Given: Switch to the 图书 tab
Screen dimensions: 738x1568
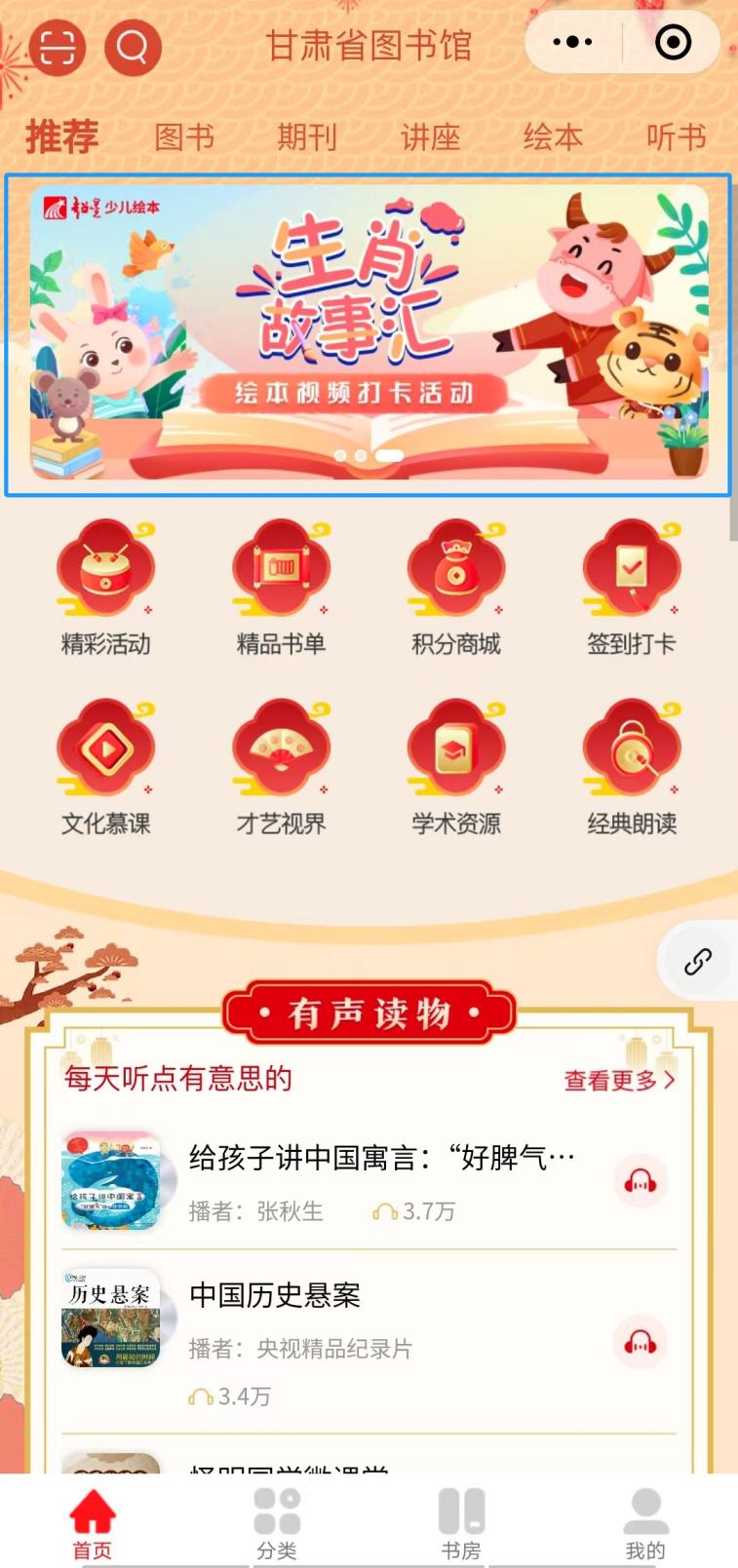Looking at the screenshot, I should [184, 137].
